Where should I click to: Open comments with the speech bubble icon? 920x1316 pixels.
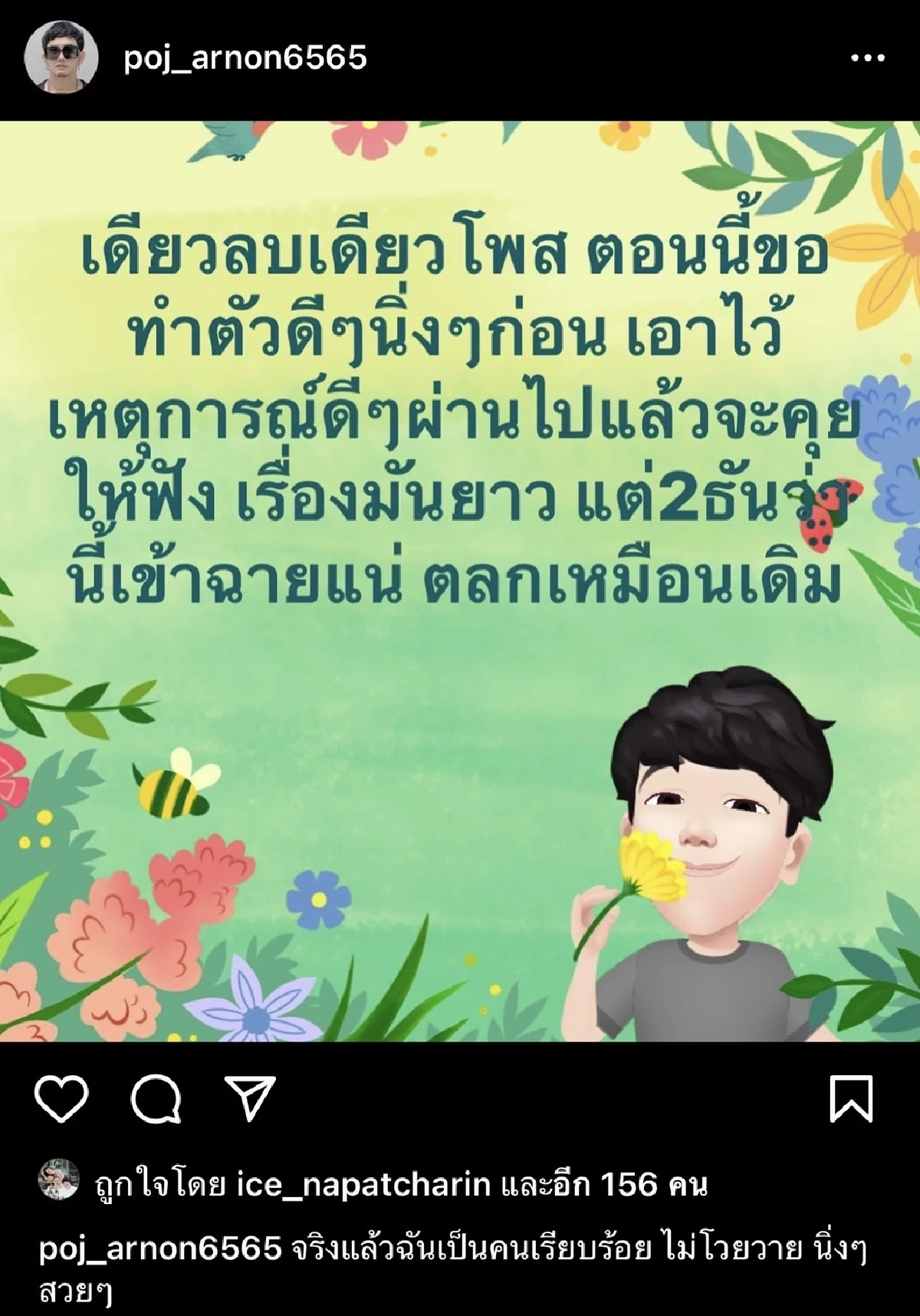click(156, 1099)
